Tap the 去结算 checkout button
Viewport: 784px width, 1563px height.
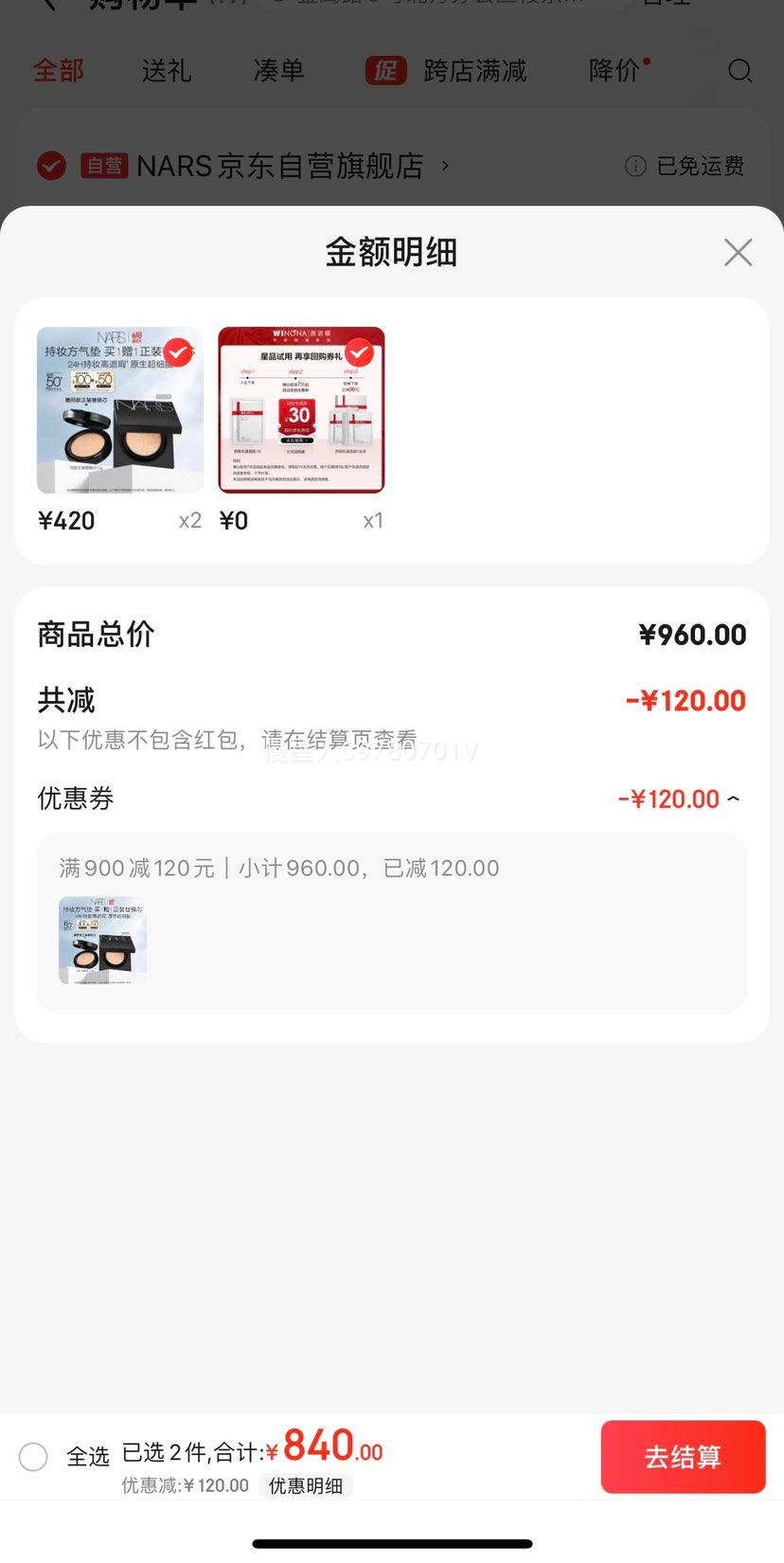coord(683,1456)
